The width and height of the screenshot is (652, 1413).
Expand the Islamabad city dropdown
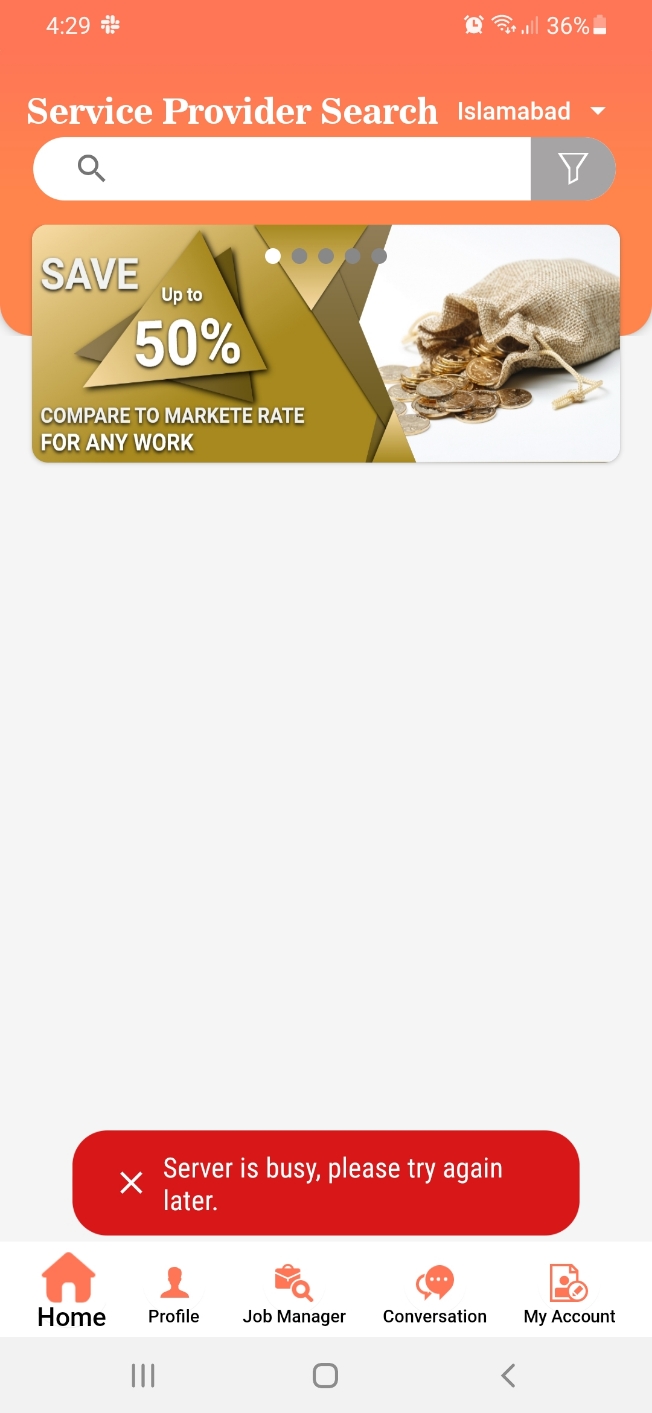(531, 111)
